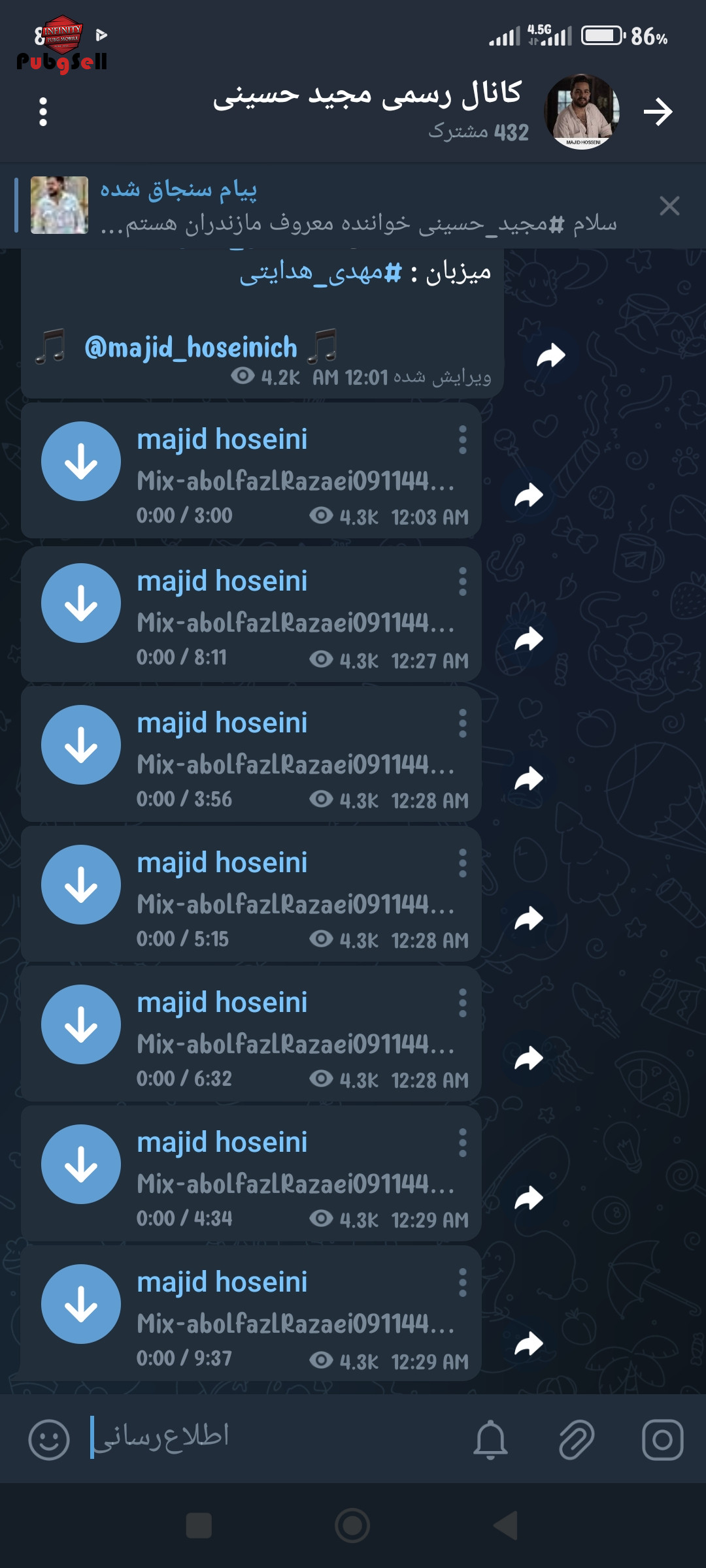Attach a file with the paperclip
The height and width of the screenshot is (1568, 706).
pyautogui.click(x=577, y=1439)
